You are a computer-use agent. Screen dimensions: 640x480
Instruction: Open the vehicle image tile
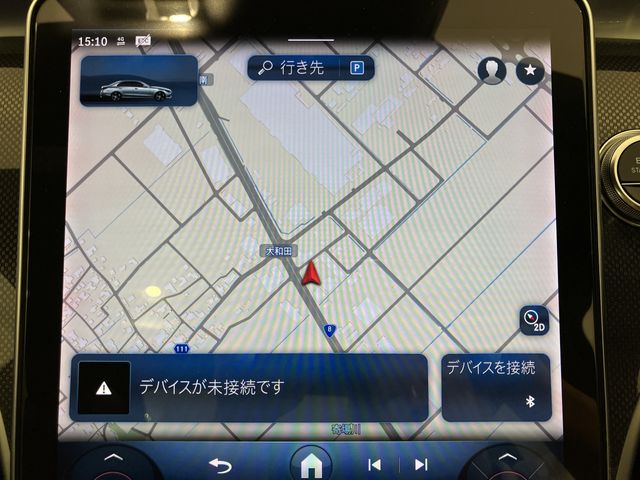pos(138,80)
